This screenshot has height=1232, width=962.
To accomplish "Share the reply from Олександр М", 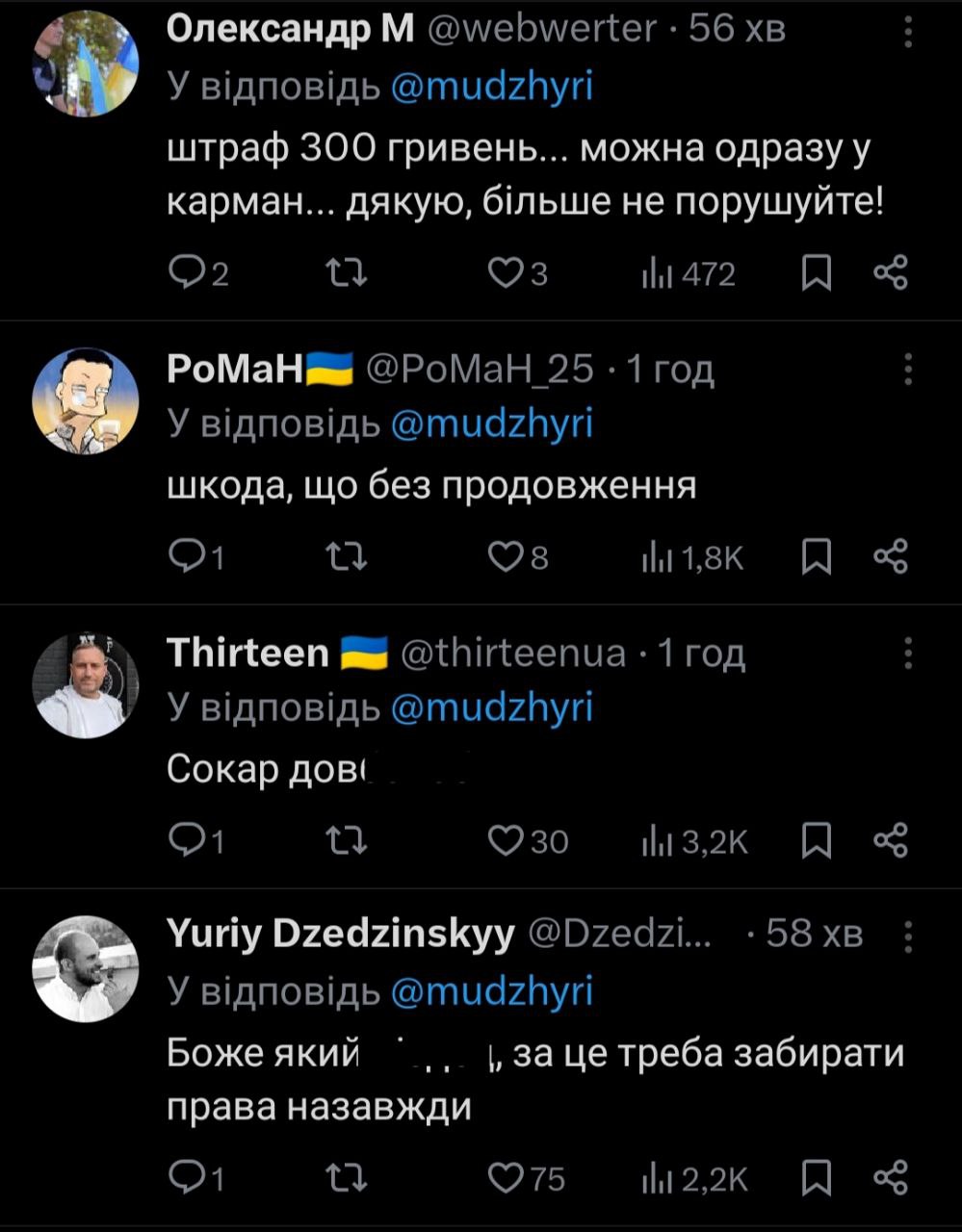I will 890,274.
